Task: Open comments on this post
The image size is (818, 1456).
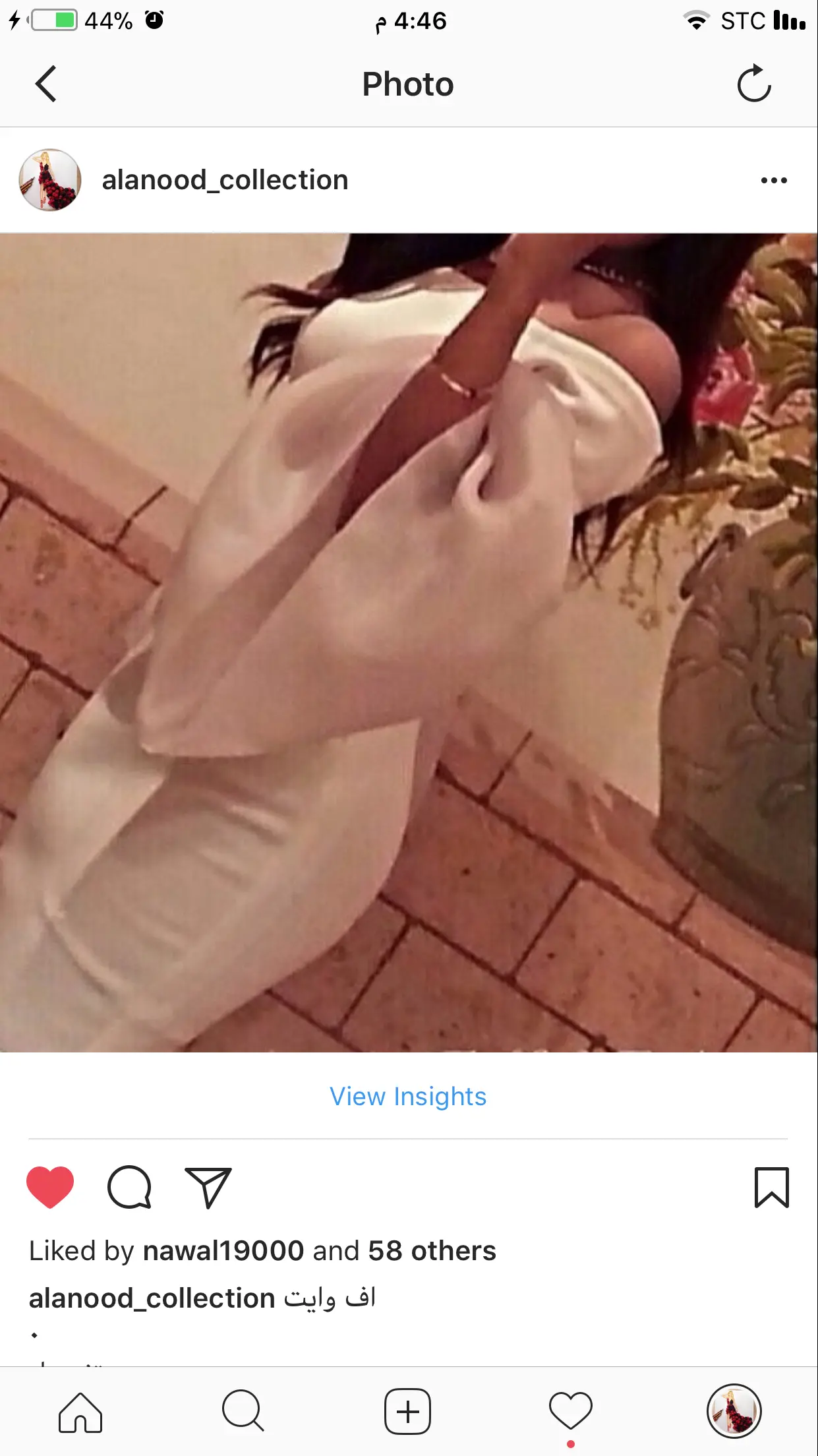Action: [129, 1187]
